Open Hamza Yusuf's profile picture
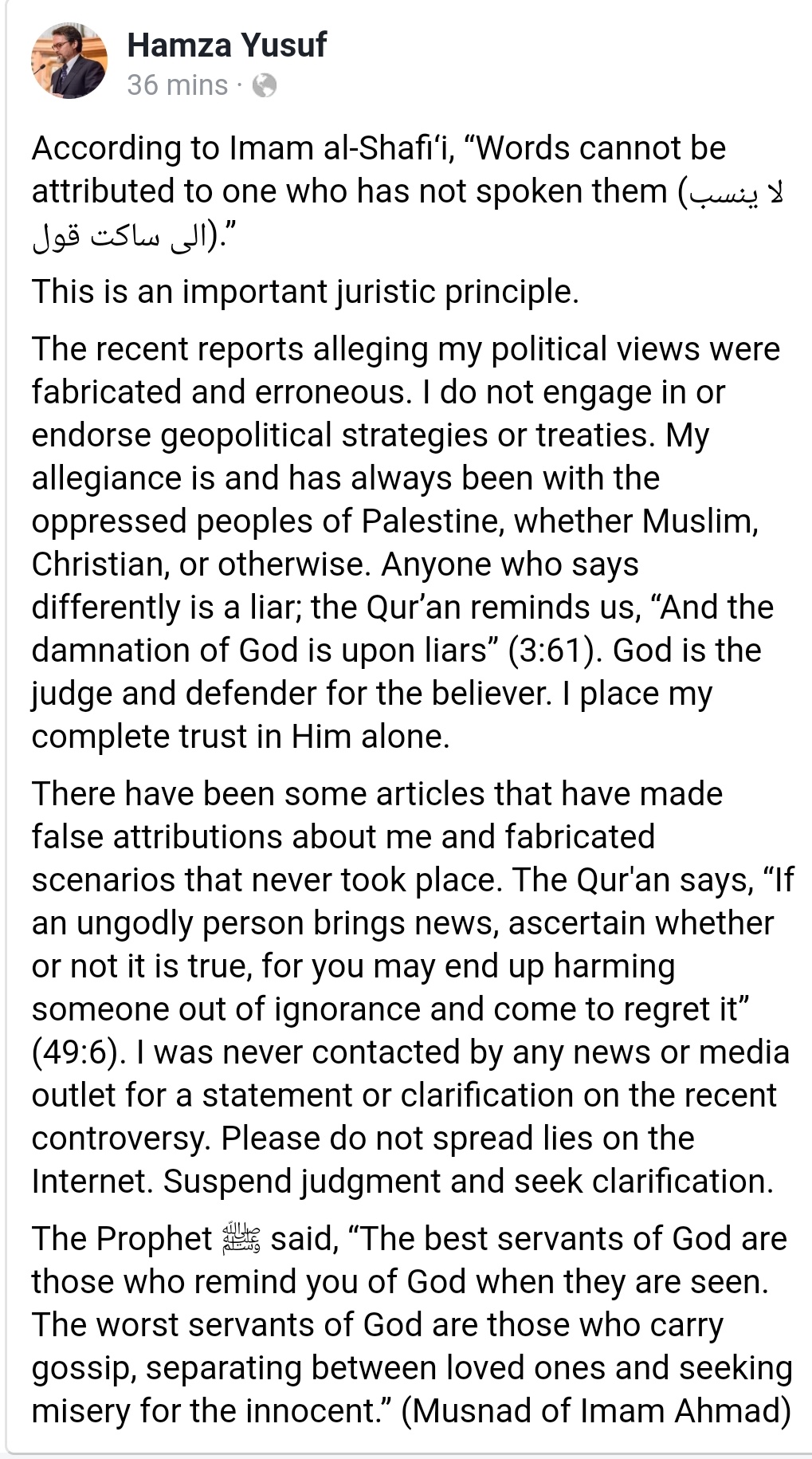812x1459 pixels. (x=69, y=61)
